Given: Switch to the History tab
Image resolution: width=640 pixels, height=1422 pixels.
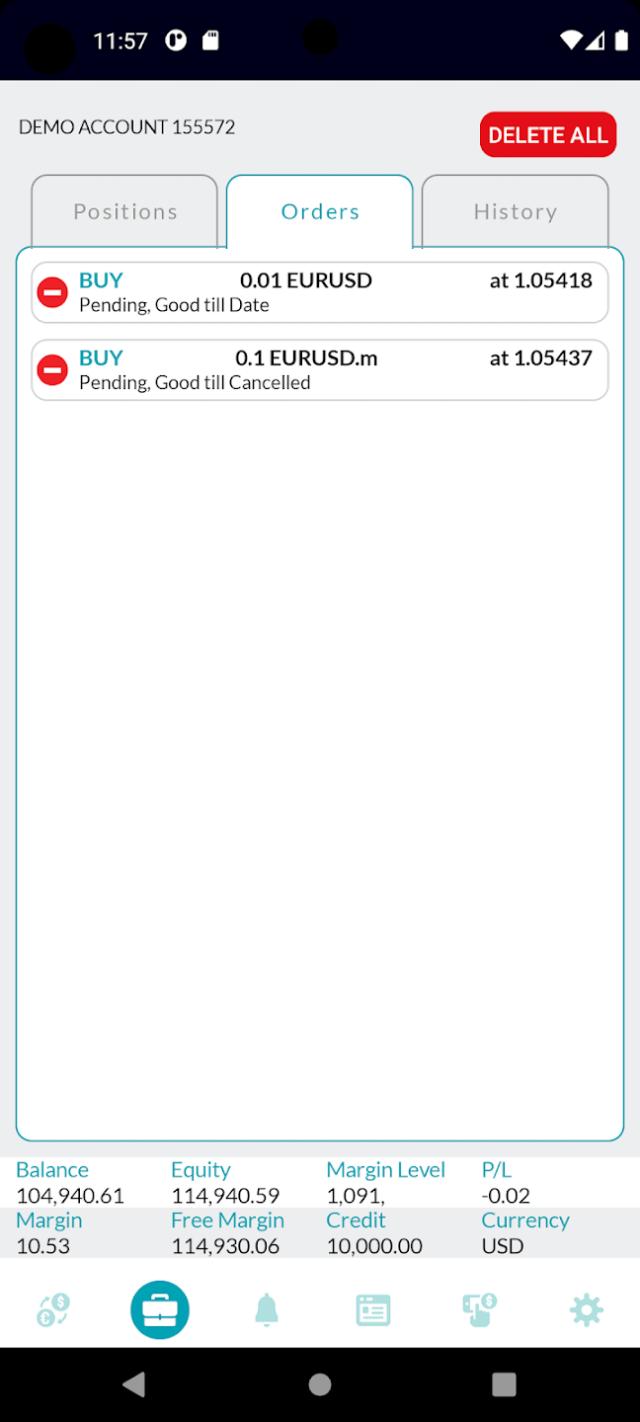Looking at the screenshot, I should 515,211.
